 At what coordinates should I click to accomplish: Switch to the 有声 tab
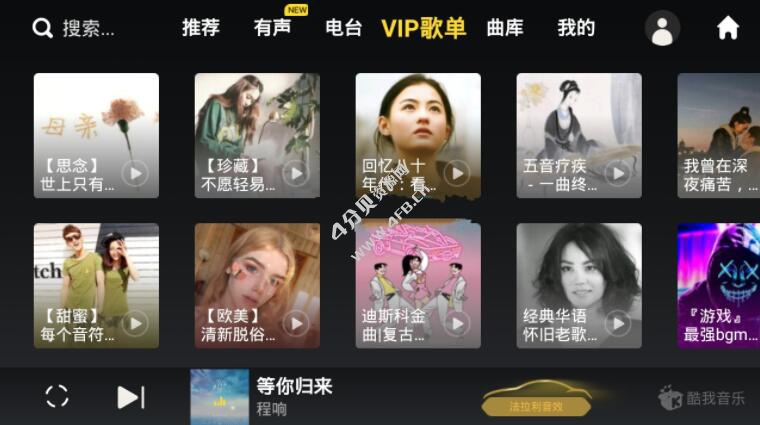[x=272, y=28]
